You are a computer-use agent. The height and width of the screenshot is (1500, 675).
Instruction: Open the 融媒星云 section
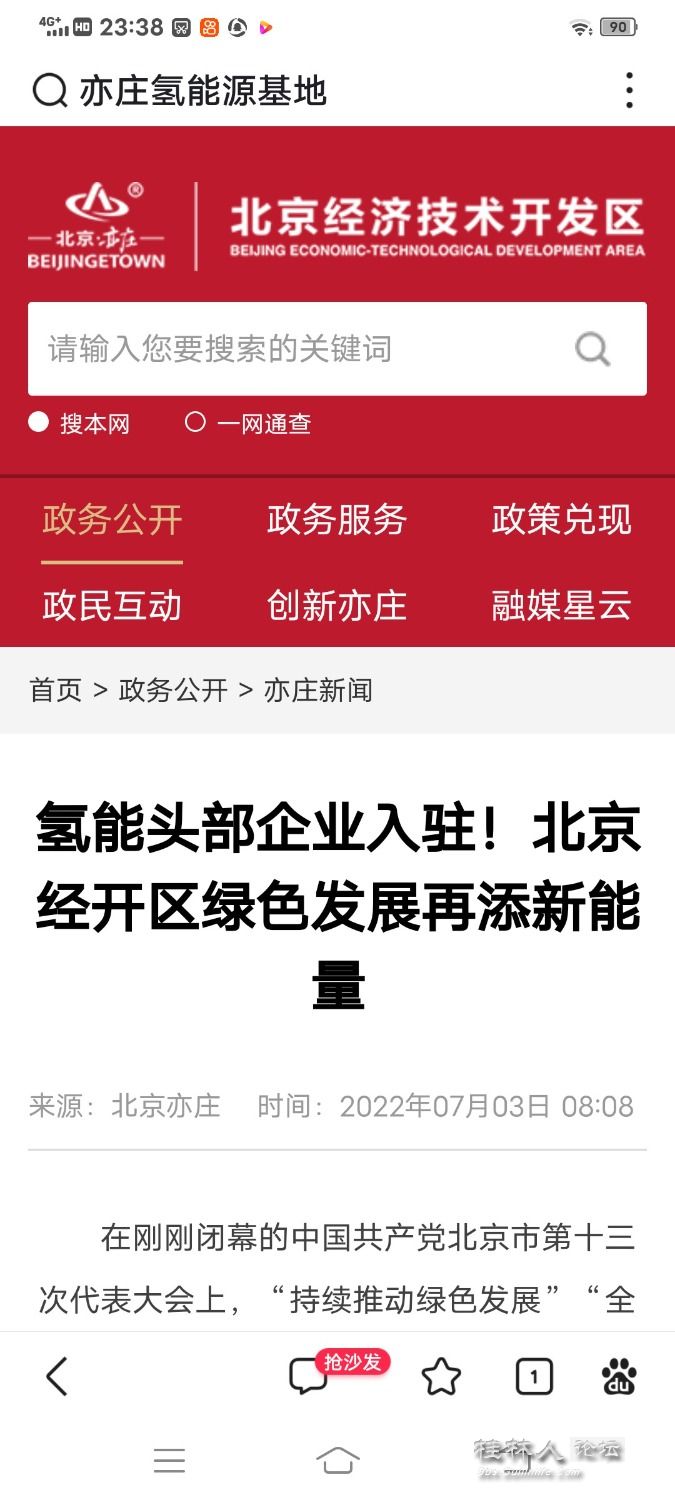(x=561, y=605)
